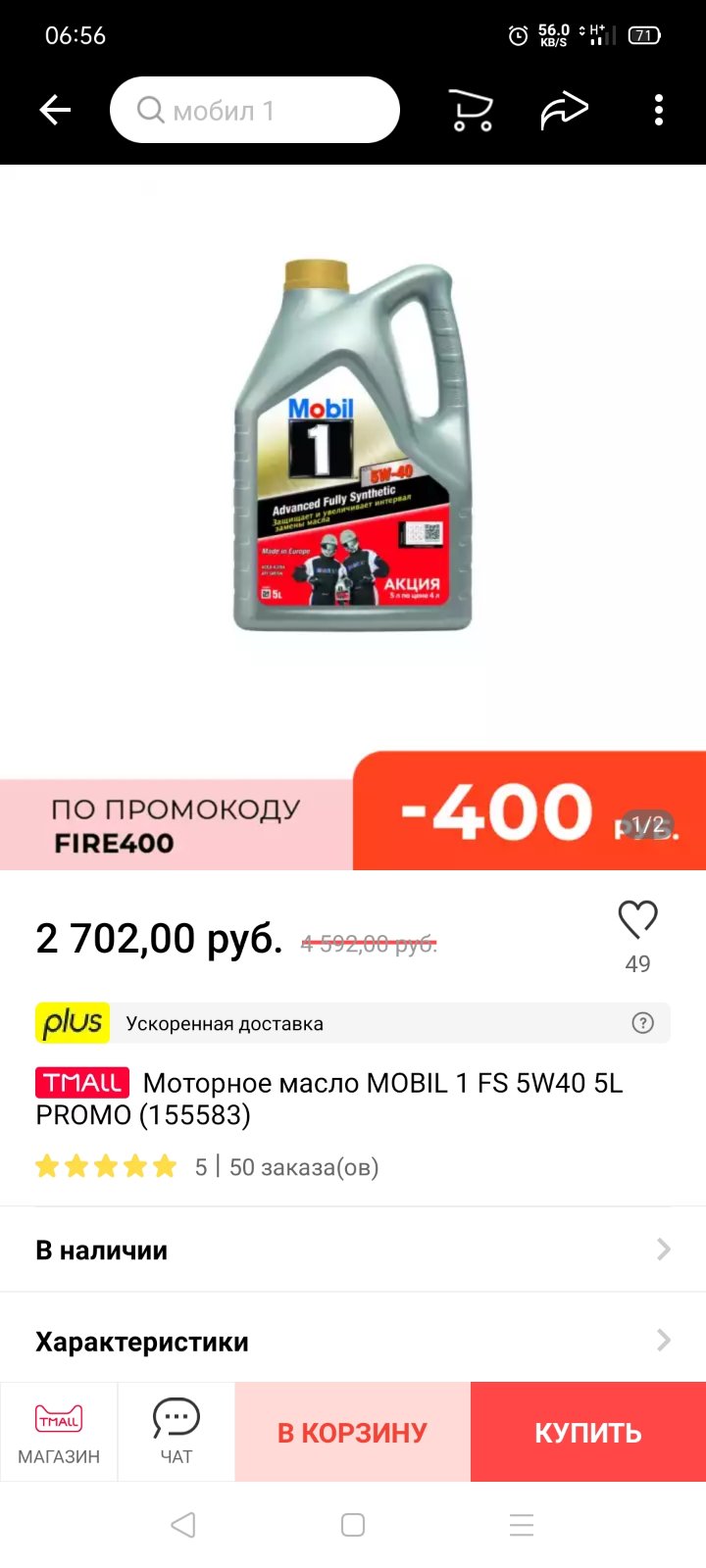
Task: View the 5-star rating and orders
Action: click(207, 1166)
